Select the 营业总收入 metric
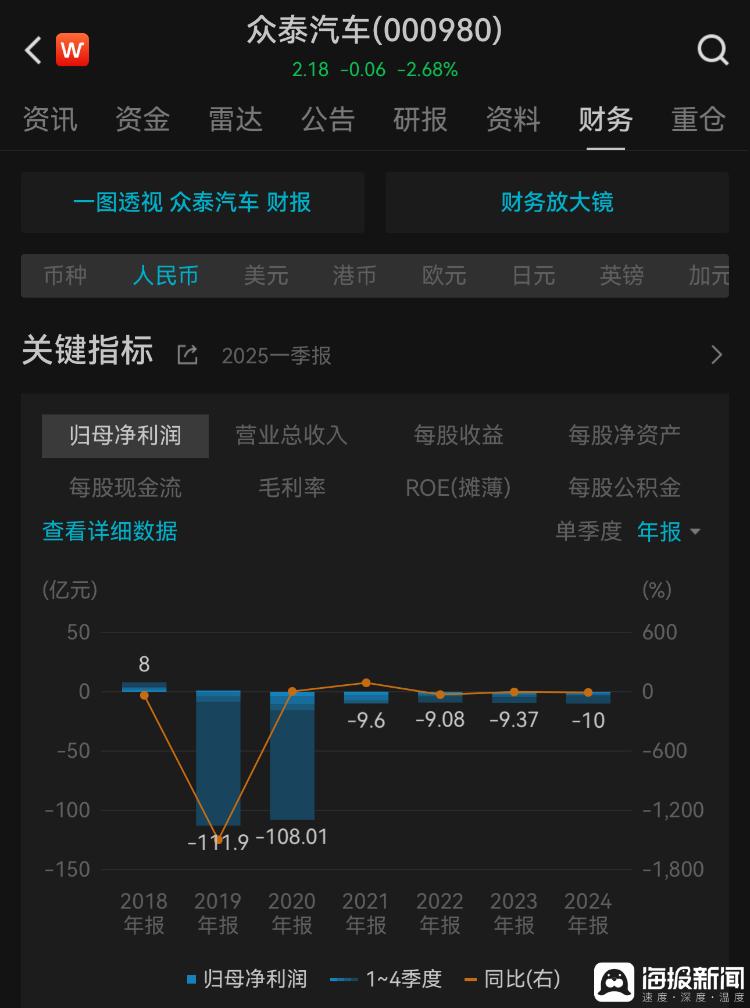The image size is (750, 1008). pos(291,435)
